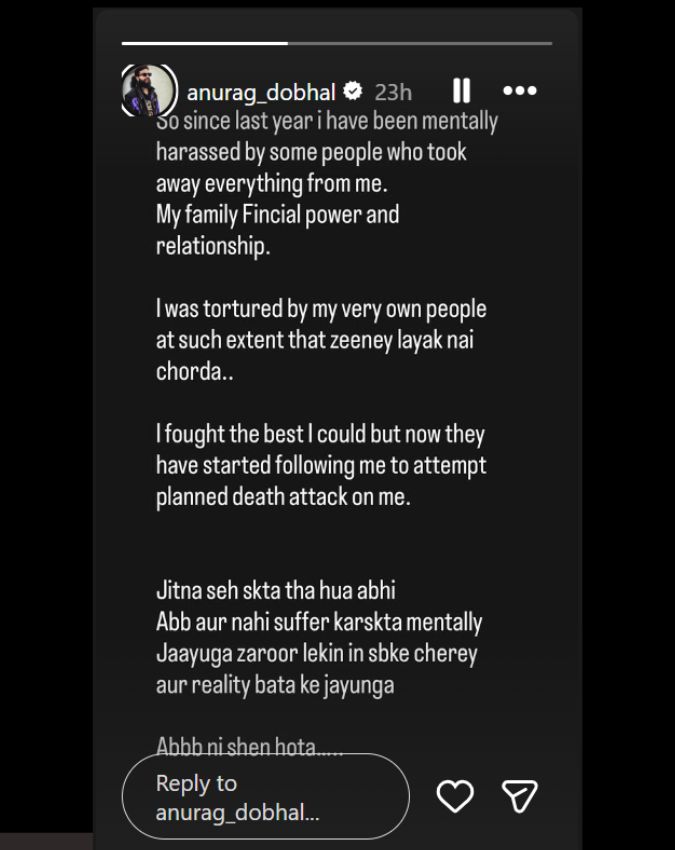The height and width of the screenshot is (850, 675).
Task: Open the three-dot more options menu
Action: pyautogui.click(x=520, y=91)
